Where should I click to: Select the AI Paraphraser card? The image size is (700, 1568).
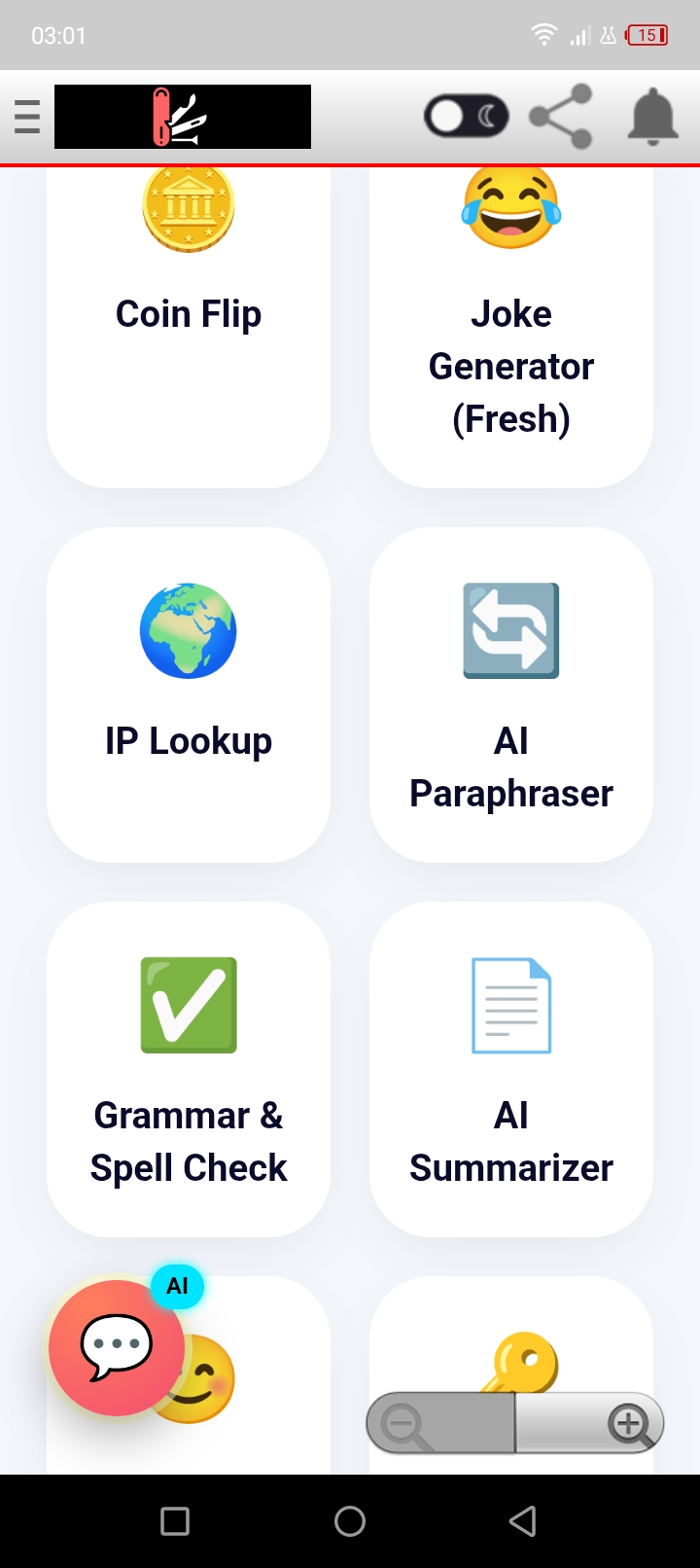click(511, 695)
